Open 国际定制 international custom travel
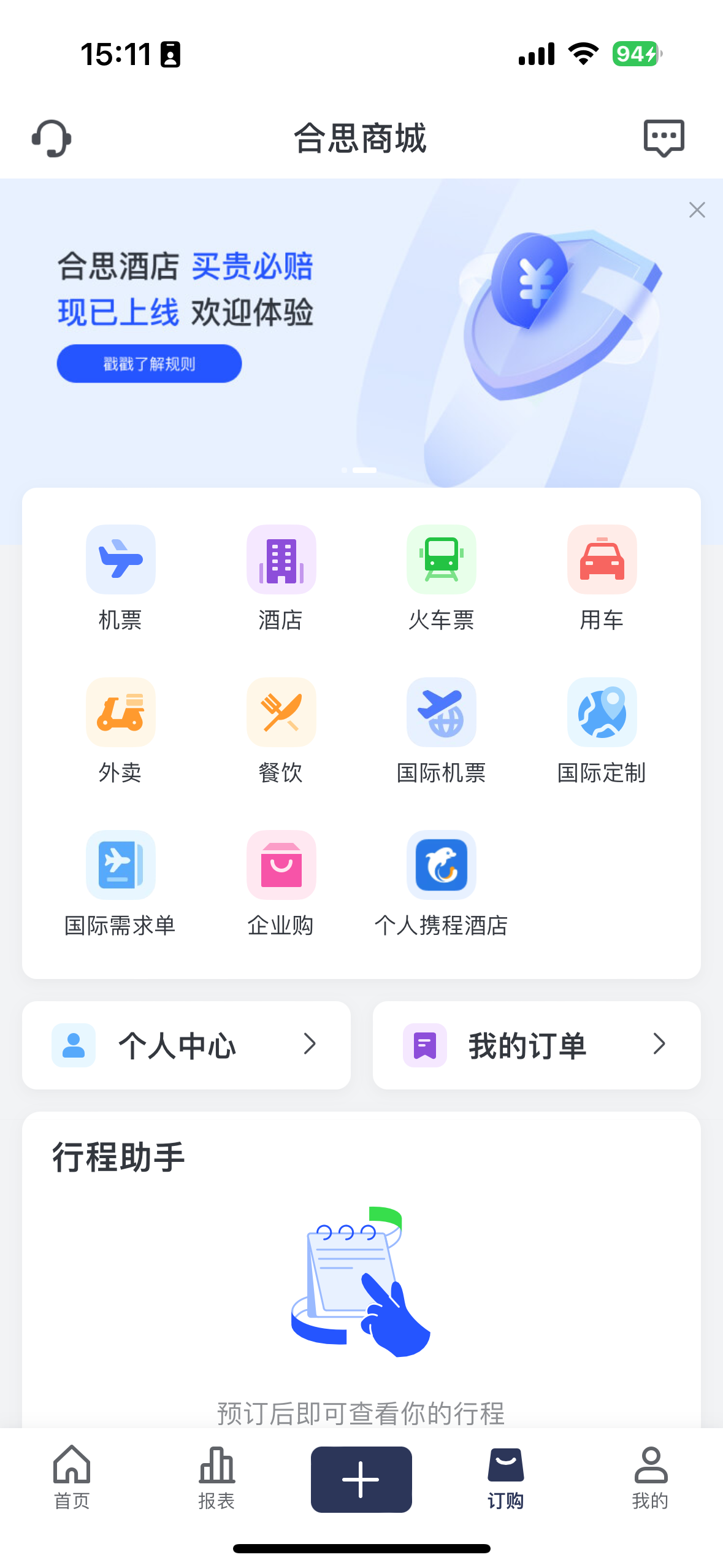The height and width of the screenshot is (1568, 723). coord(602,729)
